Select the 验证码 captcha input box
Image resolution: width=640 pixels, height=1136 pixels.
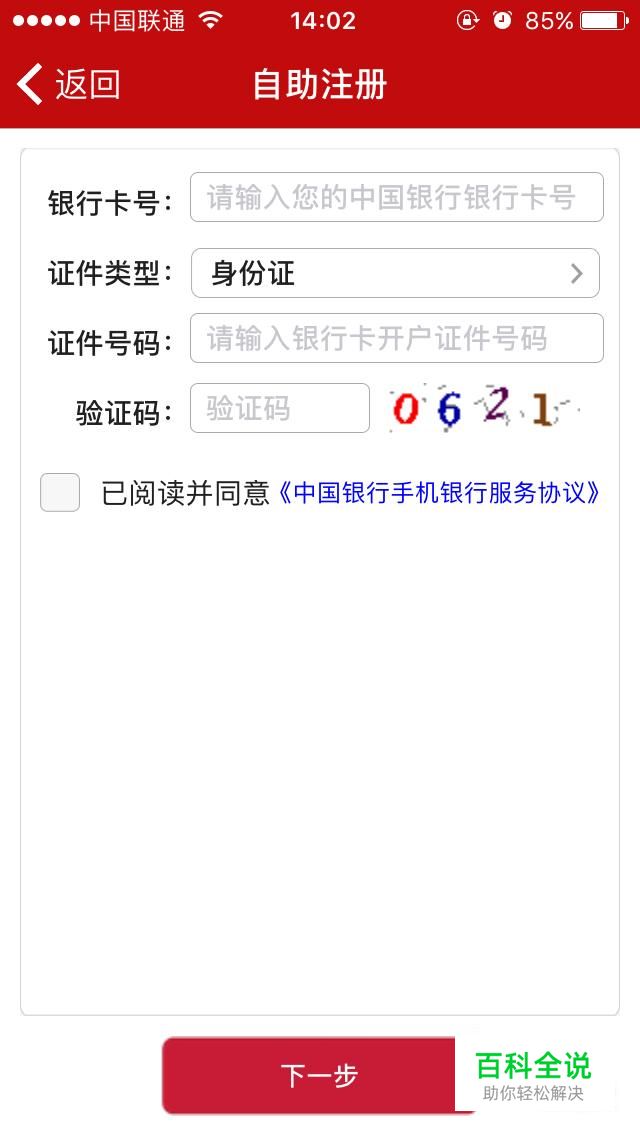(x=280, y=408)
